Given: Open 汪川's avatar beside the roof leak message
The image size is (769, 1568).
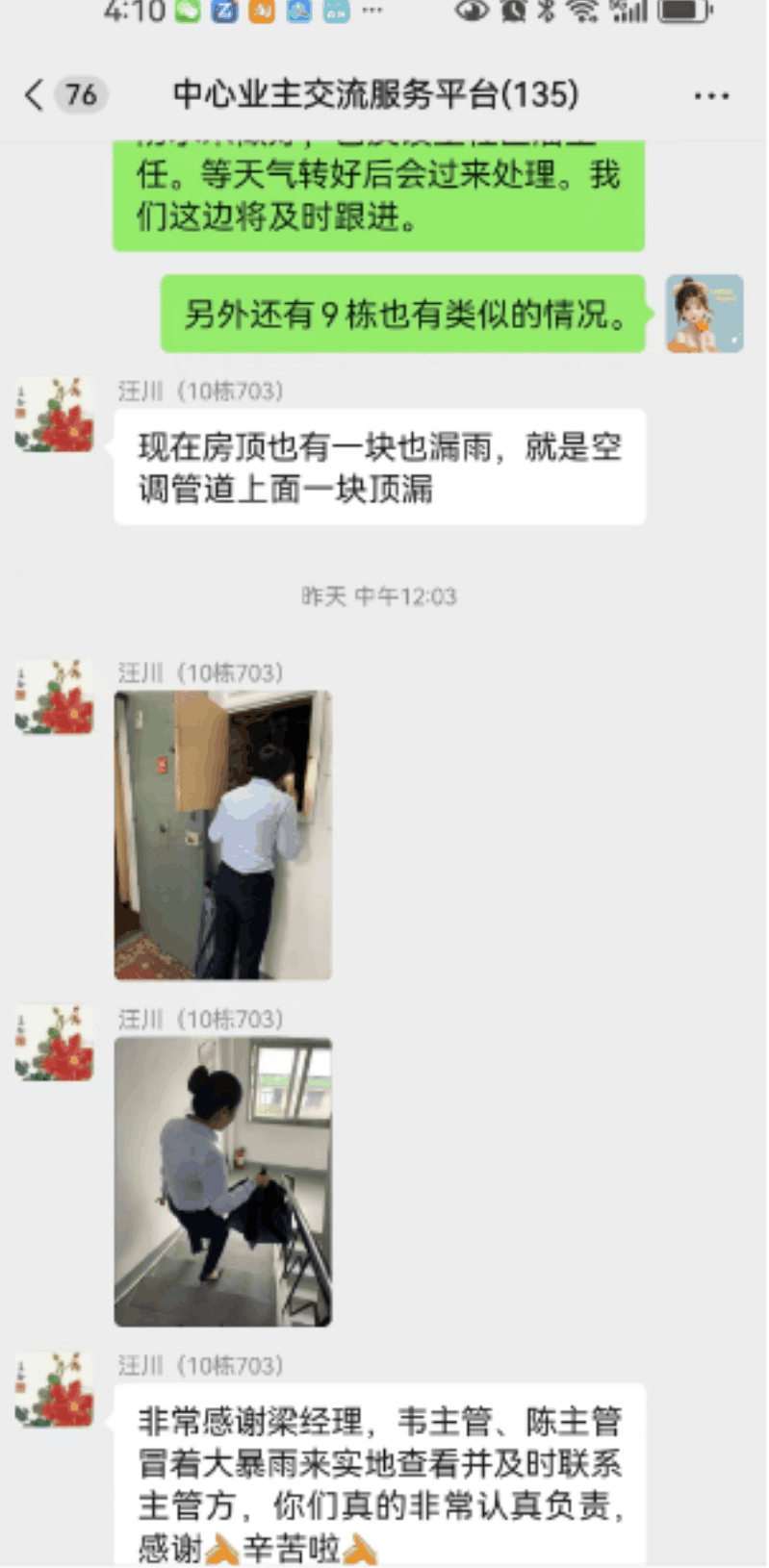Looking at the screenshot, I should 55,415.
